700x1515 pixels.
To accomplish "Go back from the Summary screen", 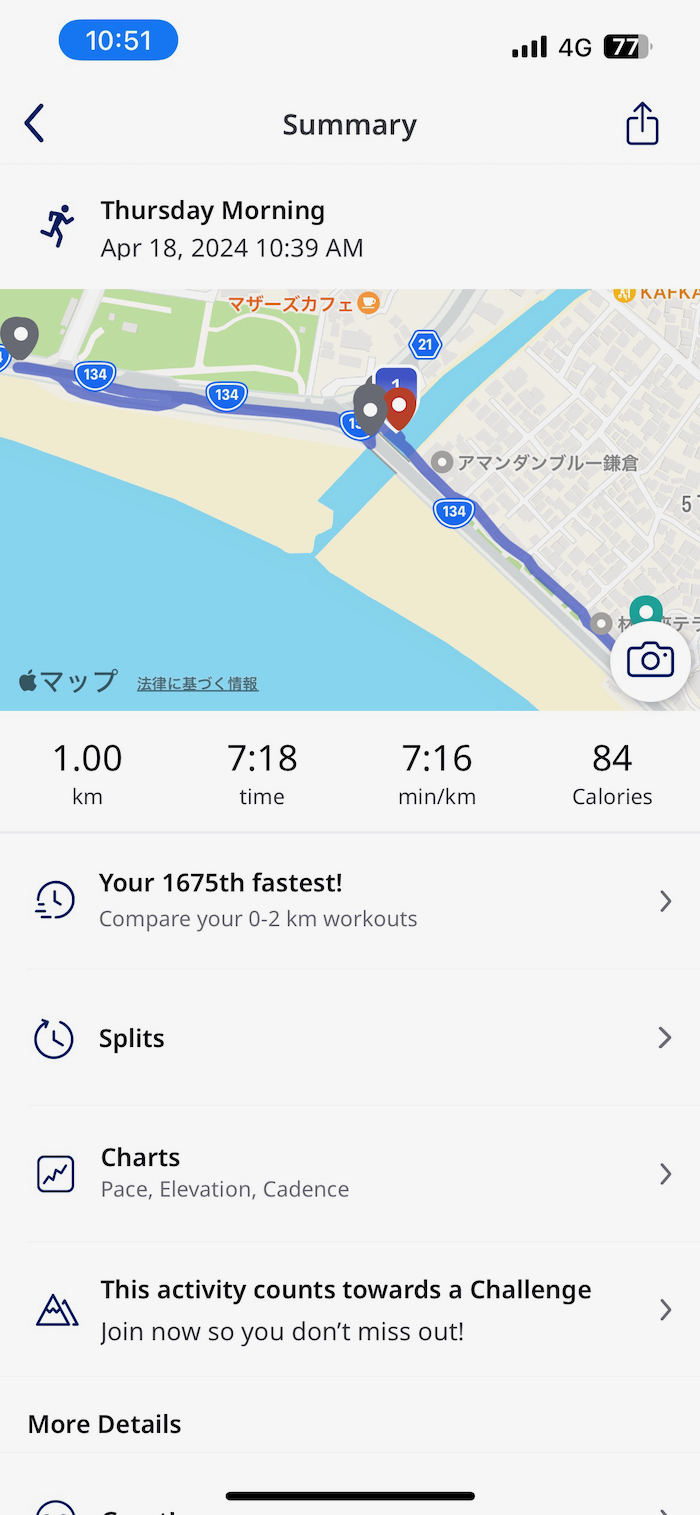I will click(35, 124).
